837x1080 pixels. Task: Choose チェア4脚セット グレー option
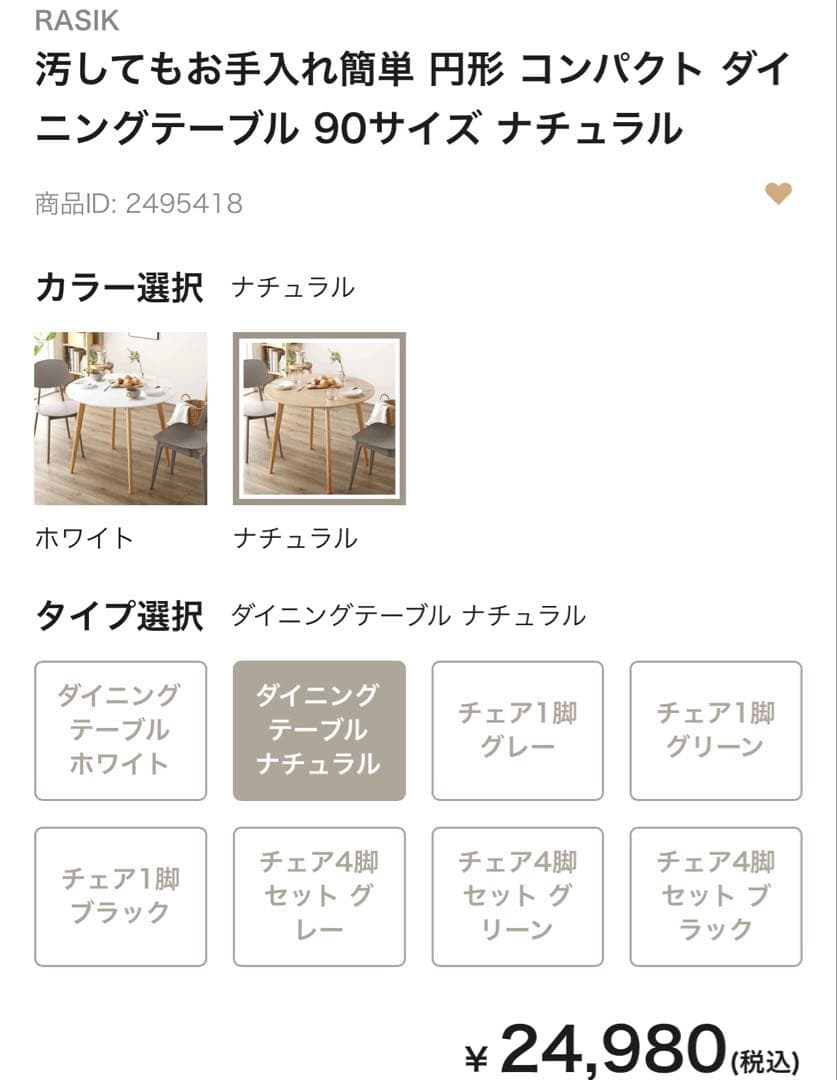(x=318, y=896)
